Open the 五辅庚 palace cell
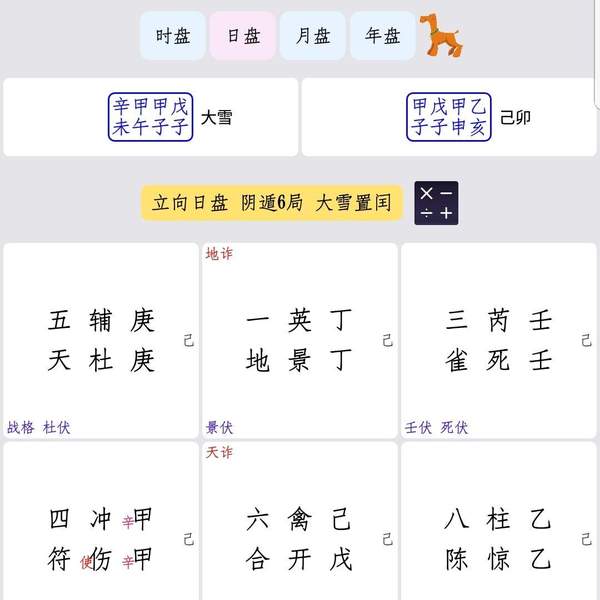Image resolution: width=600 pixels, height=600 pixels. click(101, 340)
